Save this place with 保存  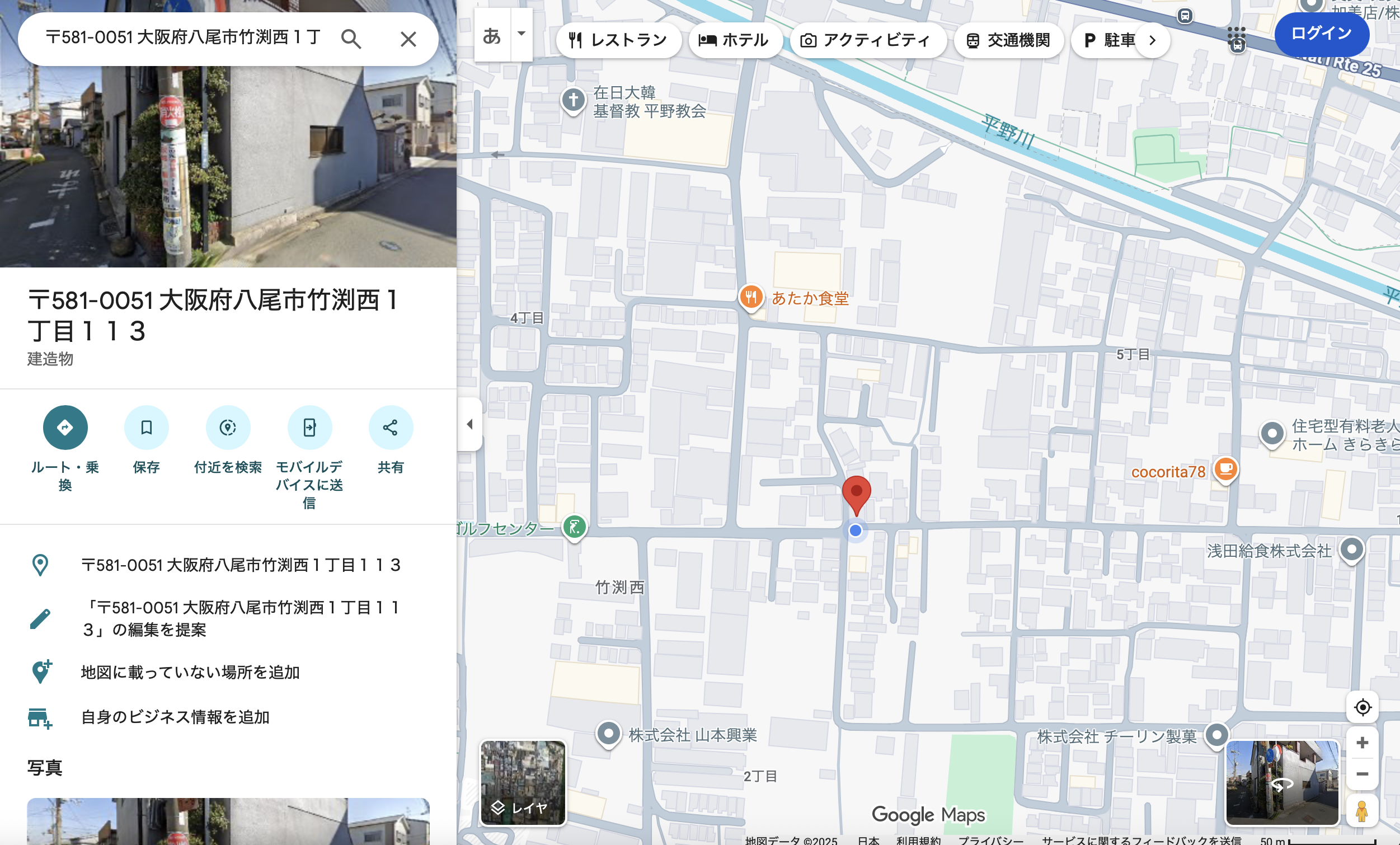click(x=146, y=428)
